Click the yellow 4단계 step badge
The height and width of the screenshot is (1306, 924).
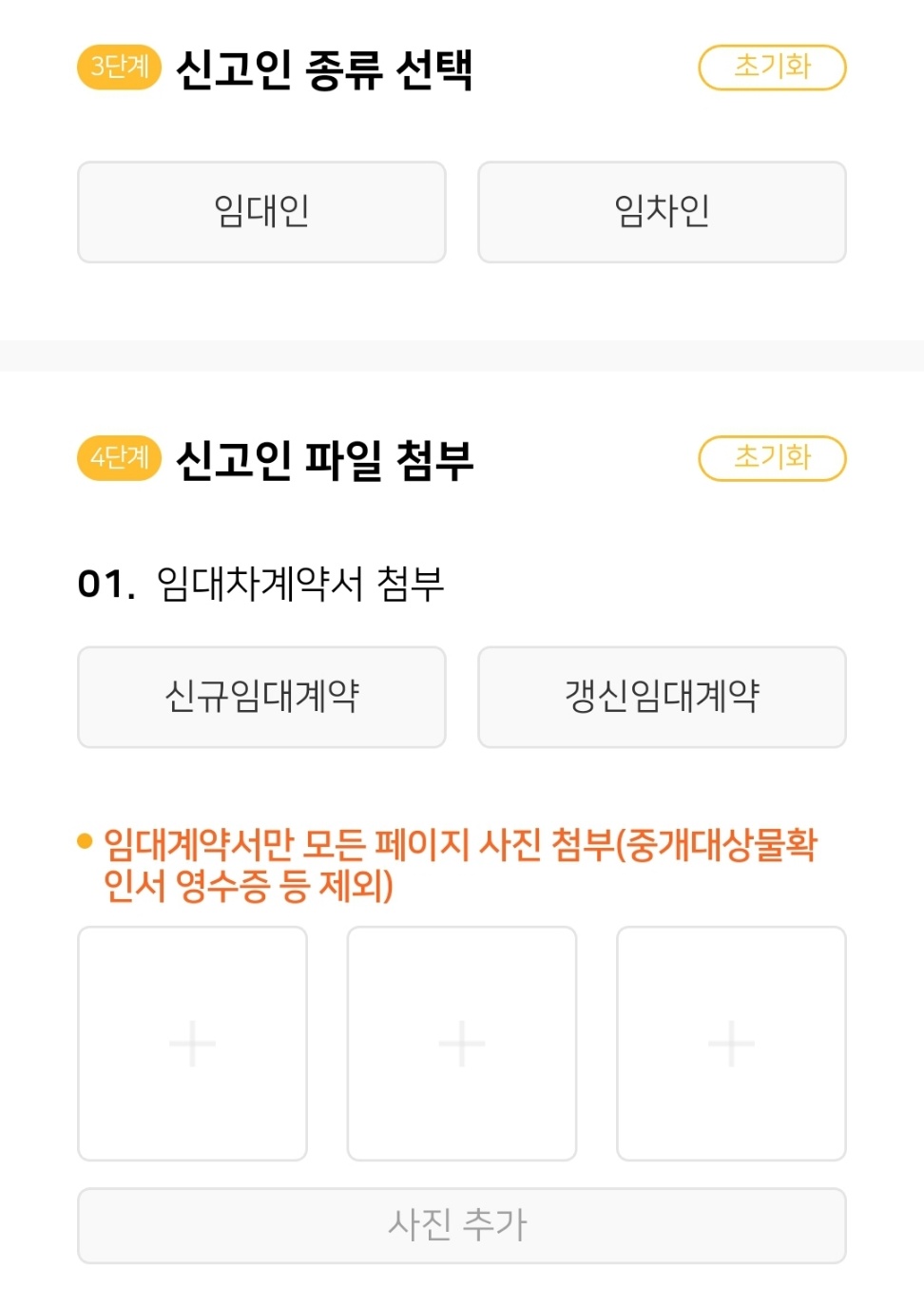point(115,458)
